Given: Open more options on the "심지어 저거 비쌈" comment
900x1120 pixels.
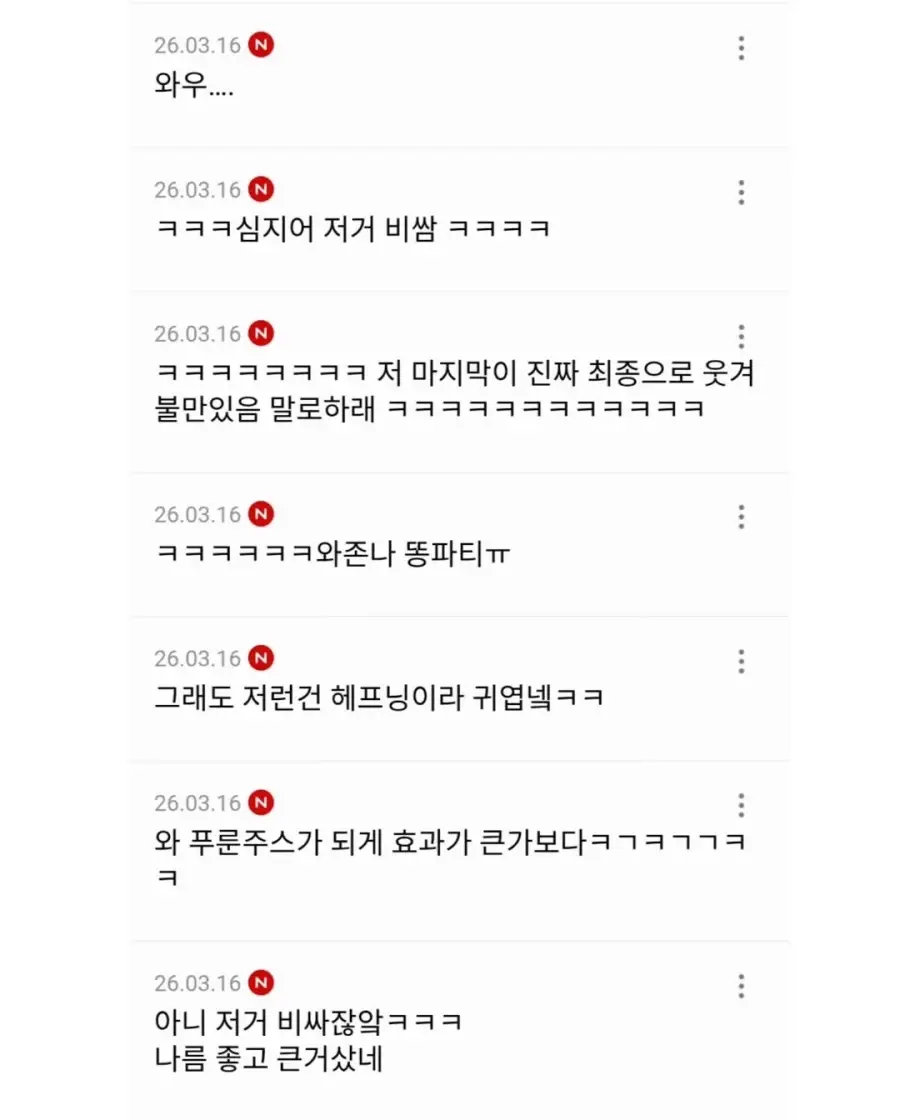Looking at the screenshot, I should coord(741,192).
